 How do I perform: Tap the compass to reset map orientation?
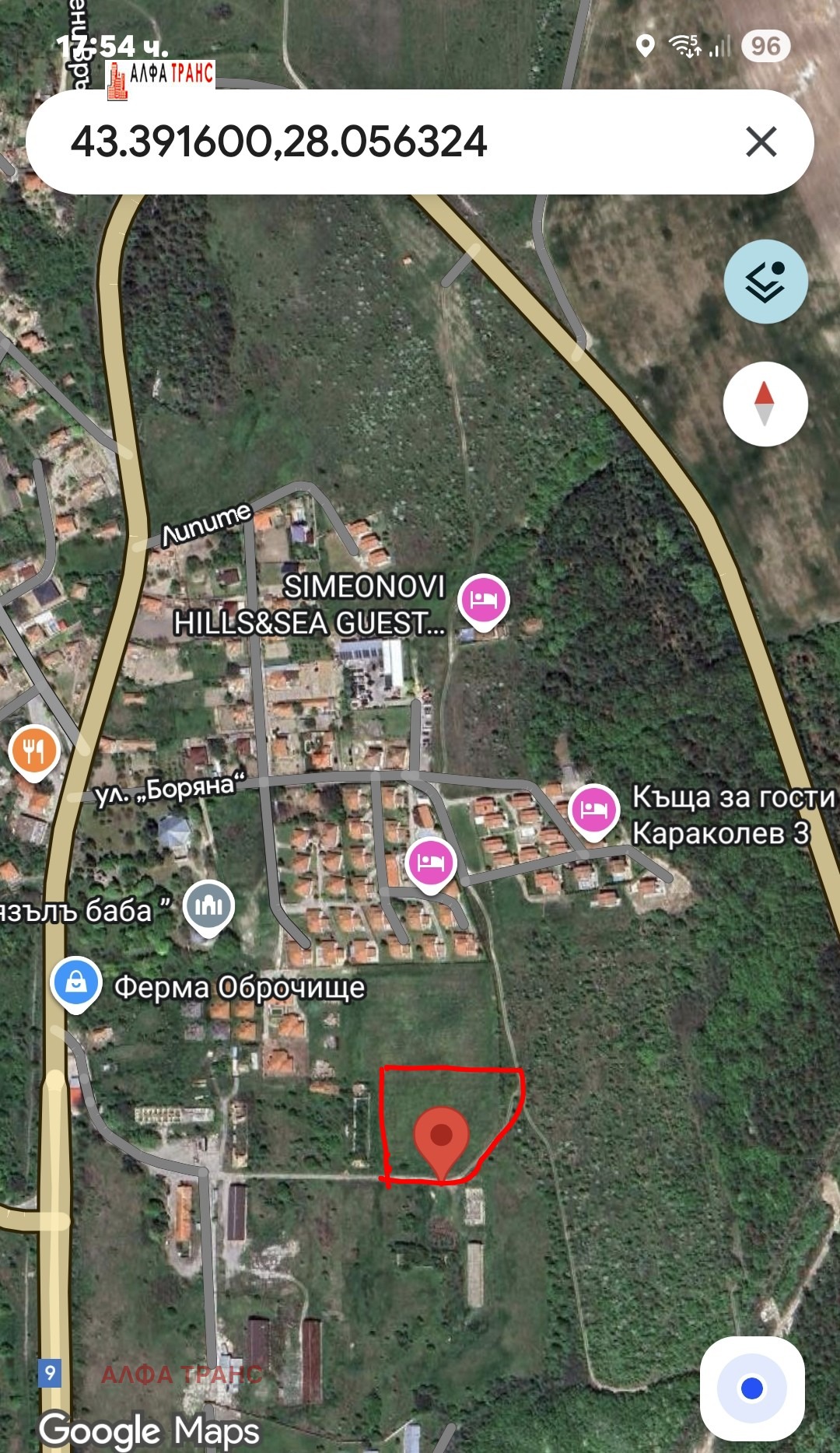coord(765,404)
